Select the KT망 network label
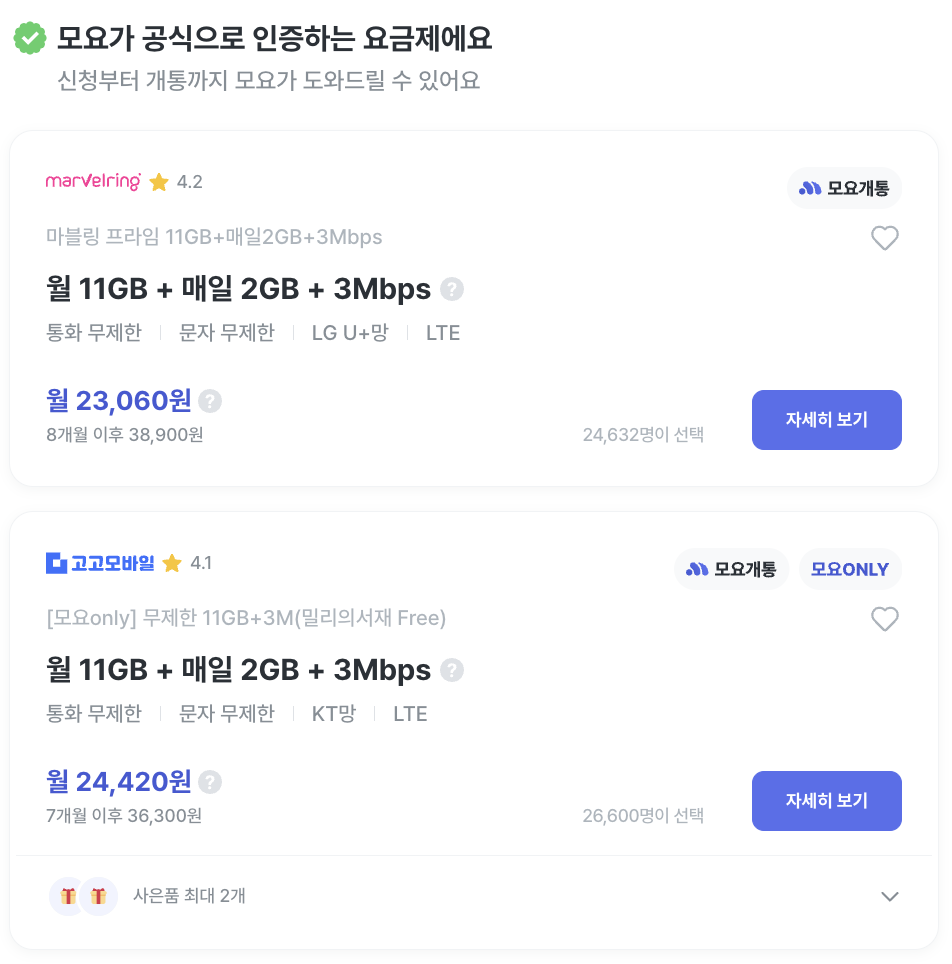This screenshot has width=952, height=964. 334,714
